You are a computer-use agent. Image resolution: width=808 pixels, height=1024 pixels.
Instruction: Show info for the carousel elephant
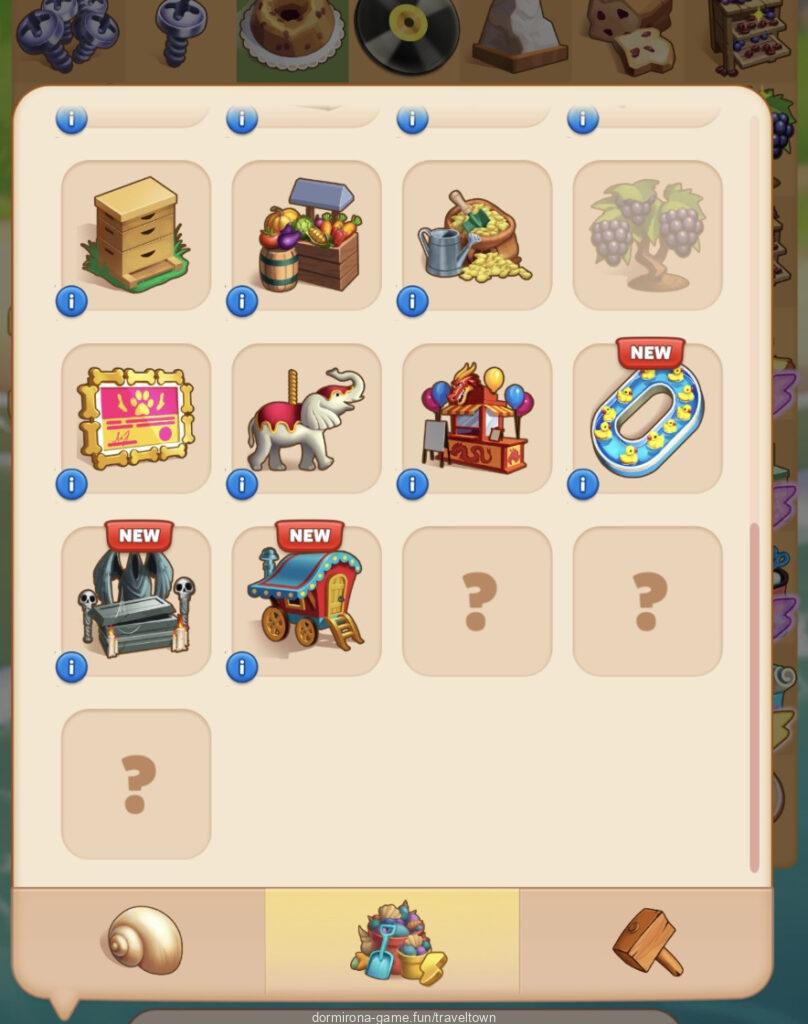point(242,485)
